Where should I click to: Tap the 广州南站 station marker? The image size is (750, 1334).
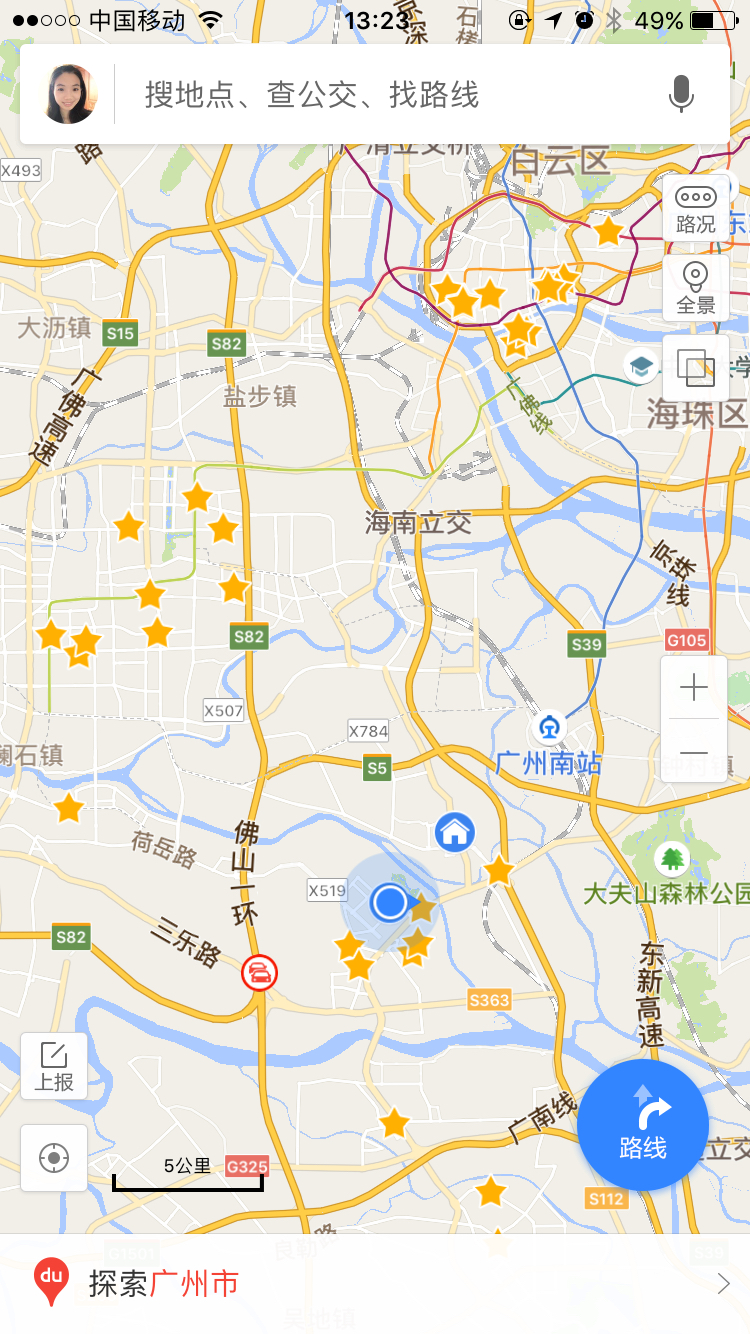point(549,727)
